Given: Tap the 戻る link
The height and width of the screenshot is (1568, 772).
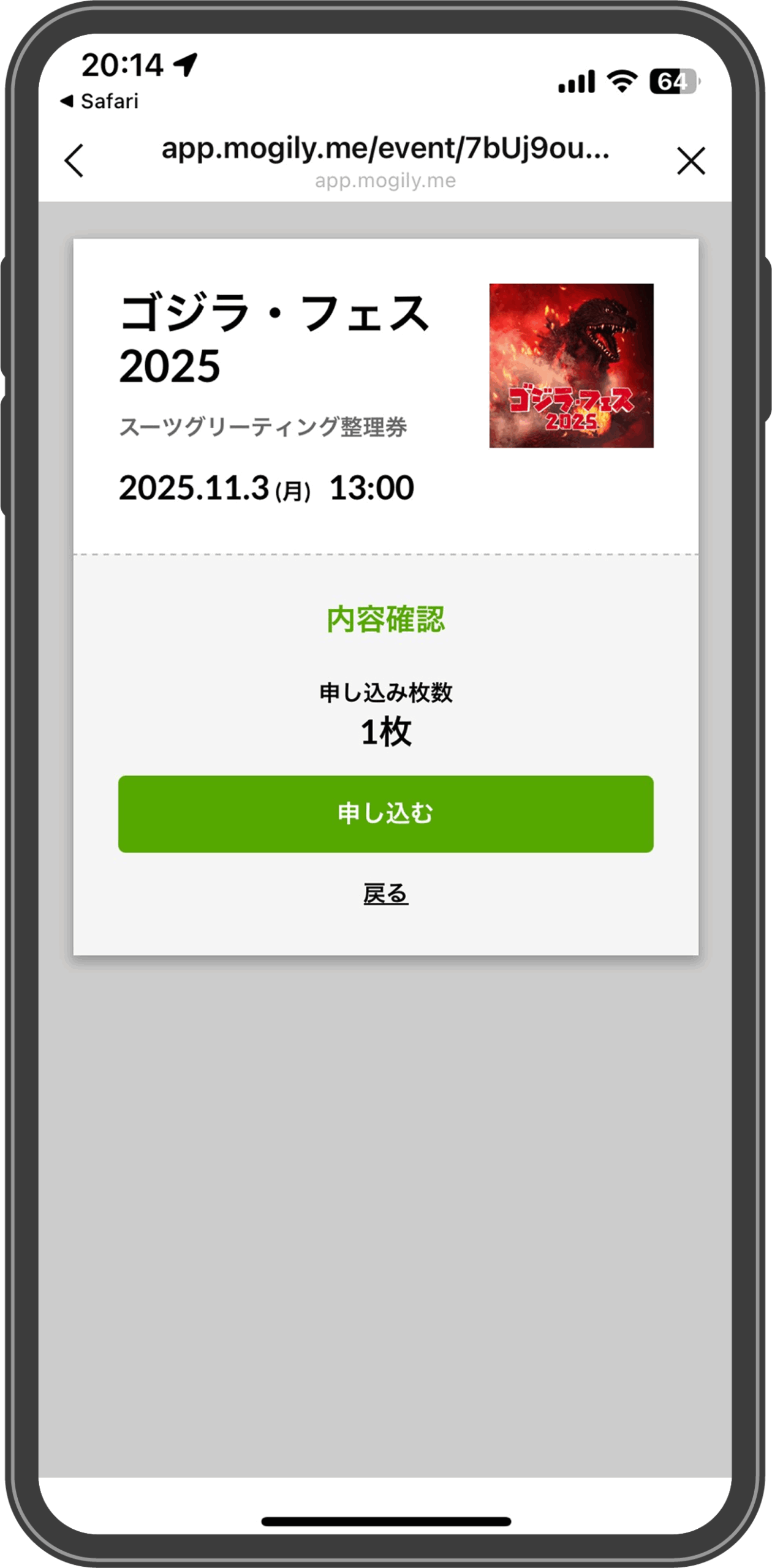Looking at the screenshot, I should tap(385, 894).
